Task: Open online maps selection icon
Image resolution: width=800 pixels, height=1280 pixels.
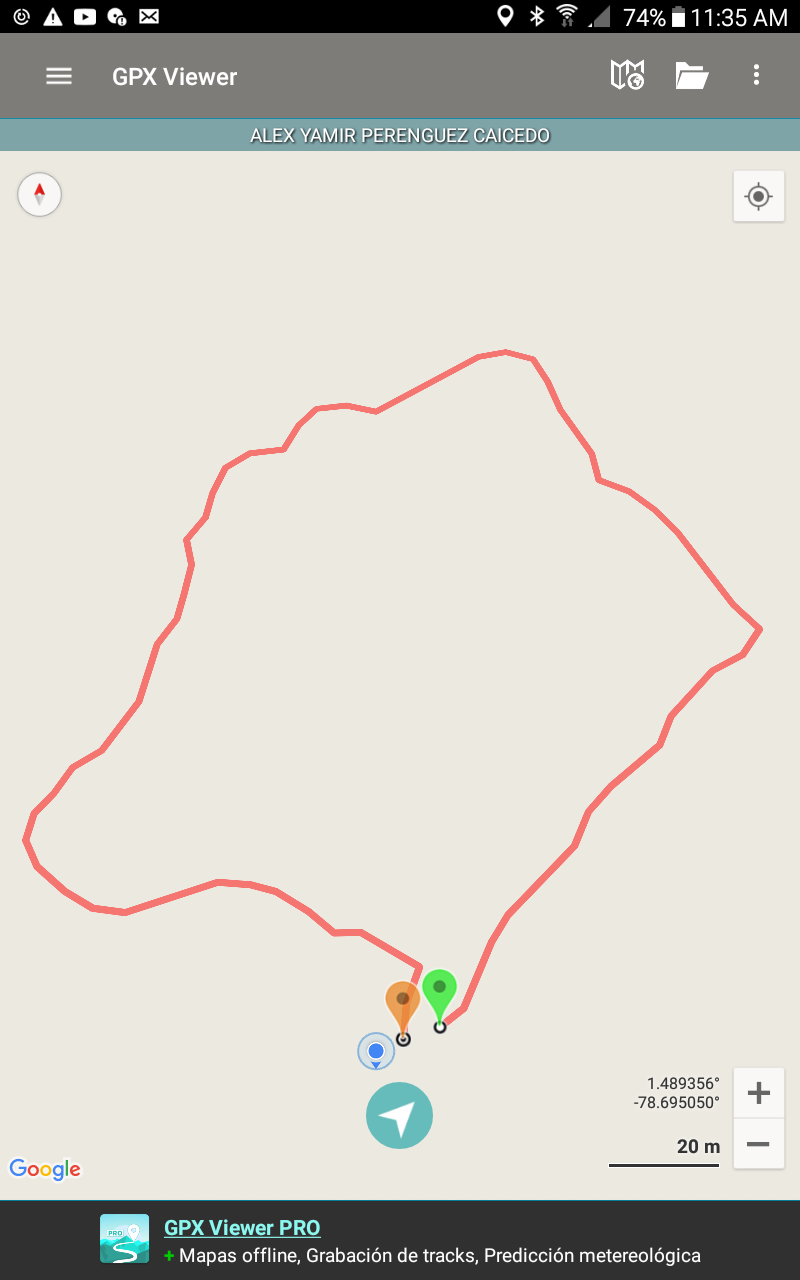Action: click(x=627, y=75)
